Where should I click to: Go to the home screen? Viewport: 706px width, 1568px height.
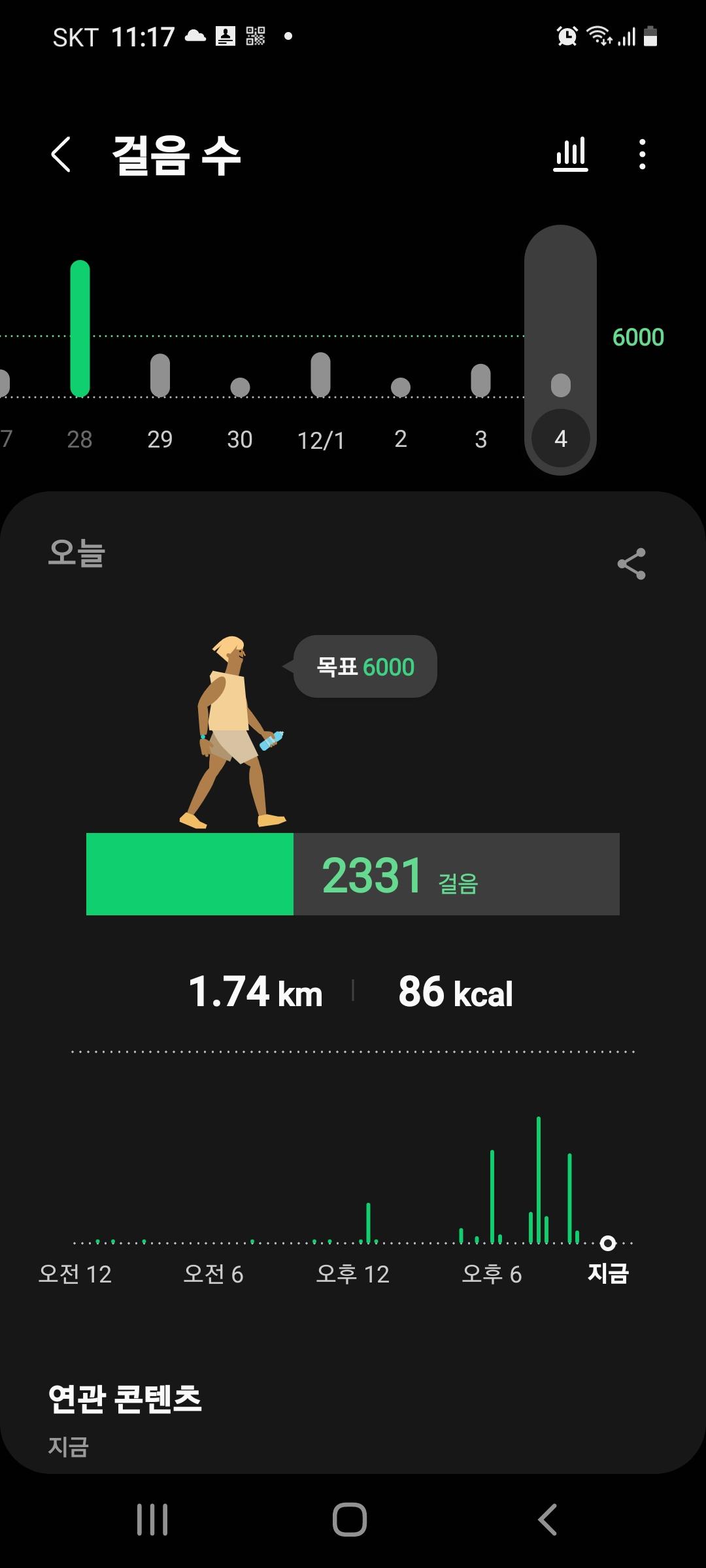click(x=350, y=1519)
